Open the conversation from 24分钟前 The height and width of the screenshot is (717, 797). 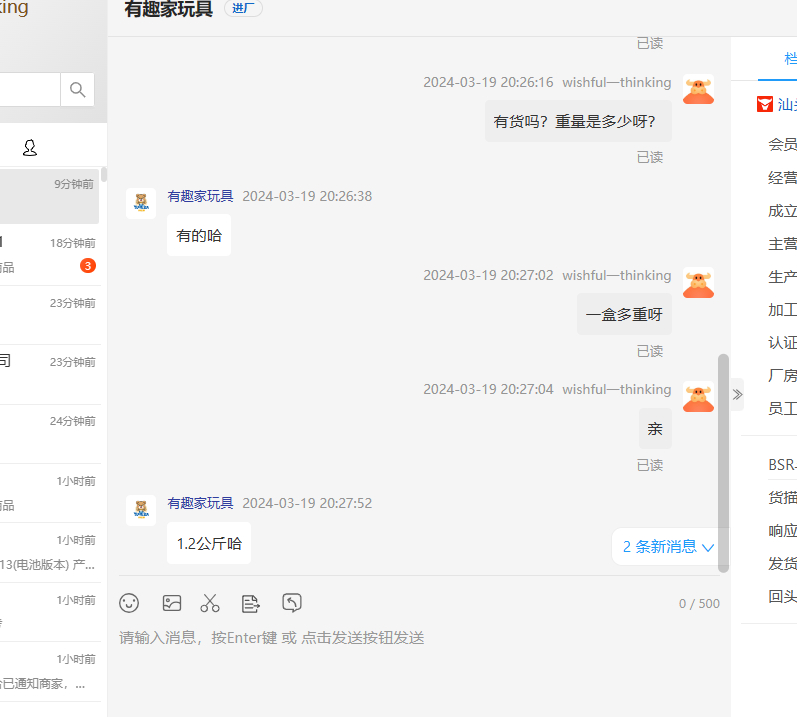50,433
